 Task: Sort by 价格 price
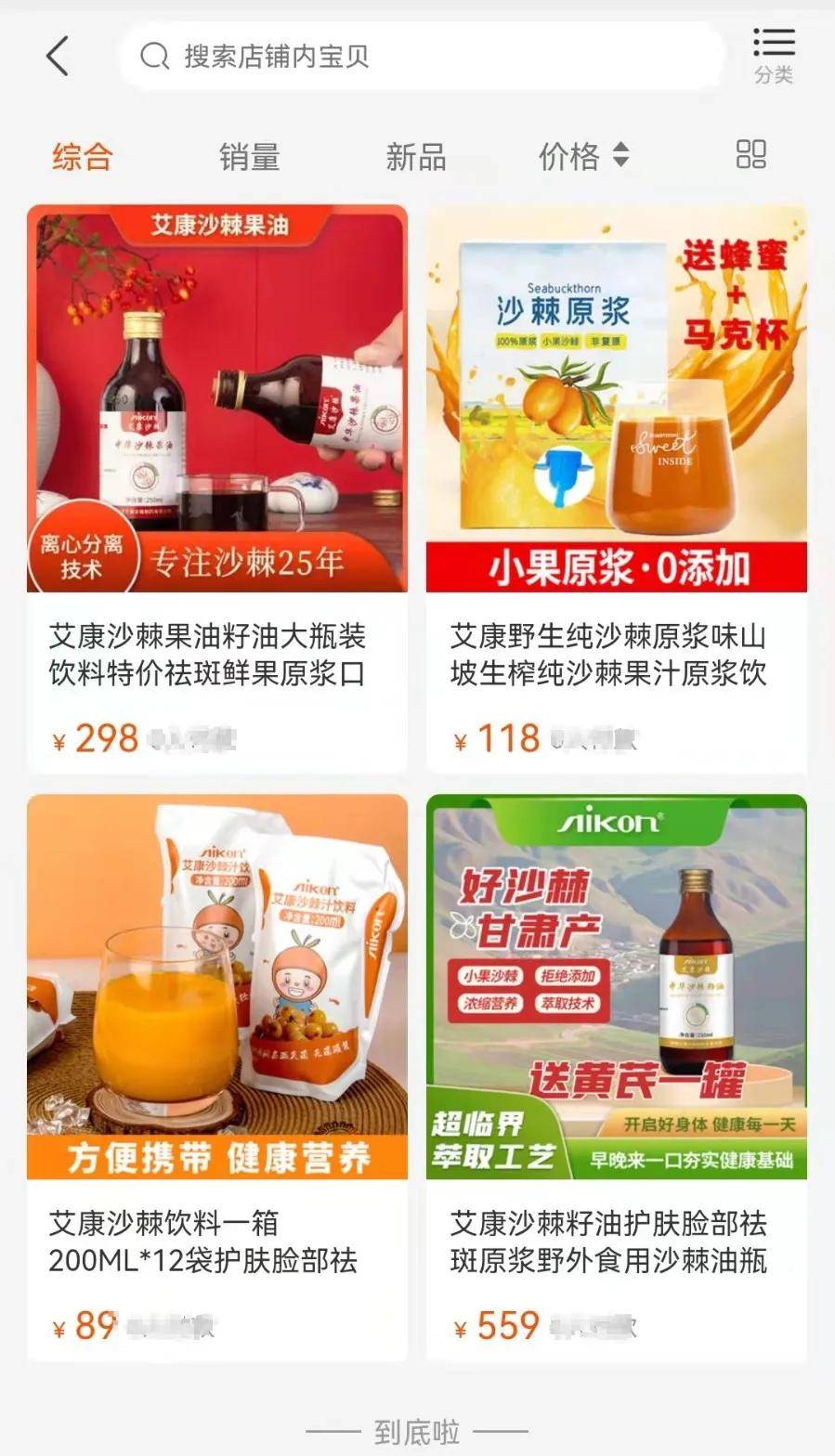(x=583, y=157)
